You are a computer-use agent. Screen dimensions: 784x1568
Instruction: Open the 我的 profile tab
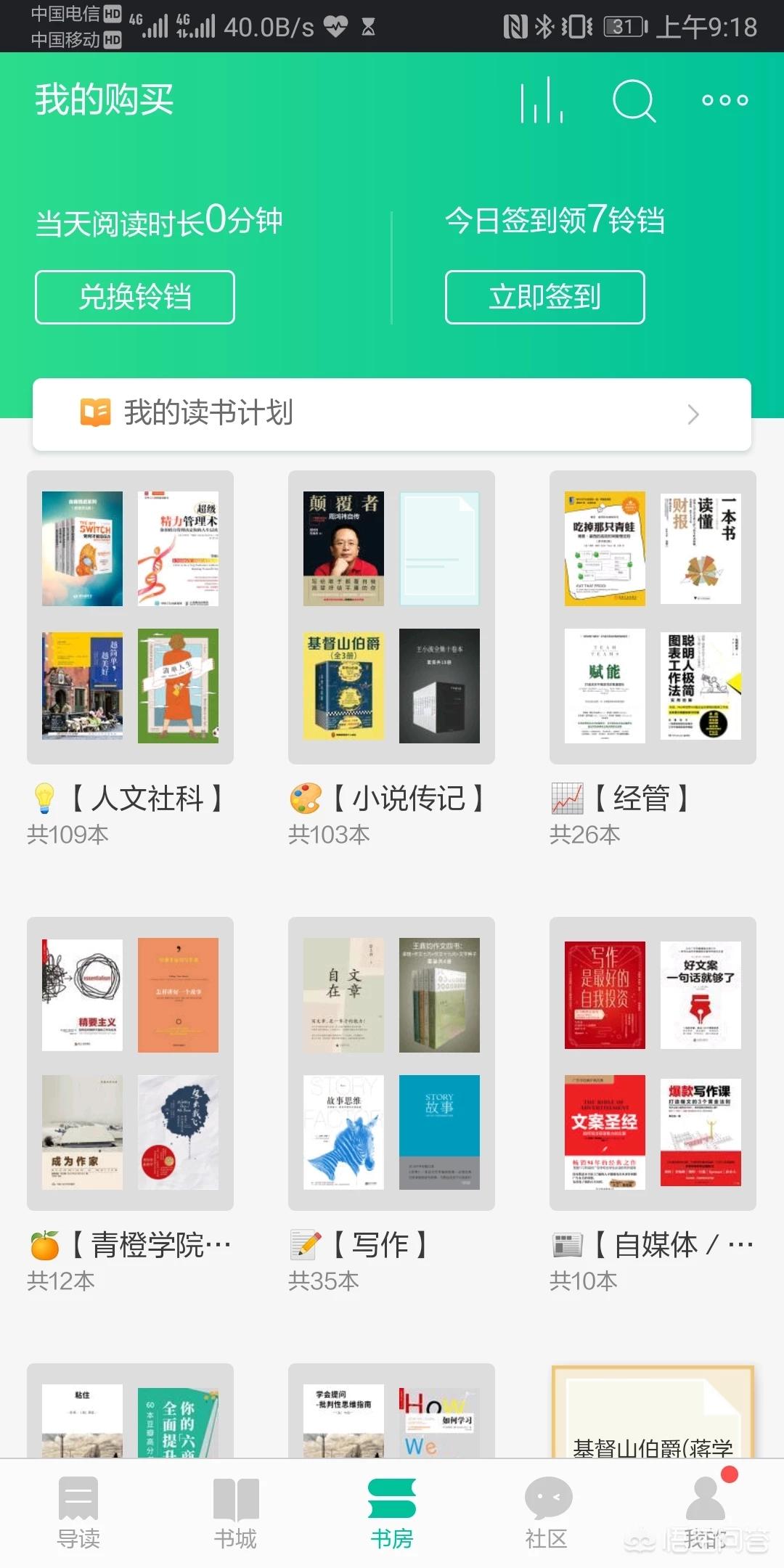(704, 1512)
